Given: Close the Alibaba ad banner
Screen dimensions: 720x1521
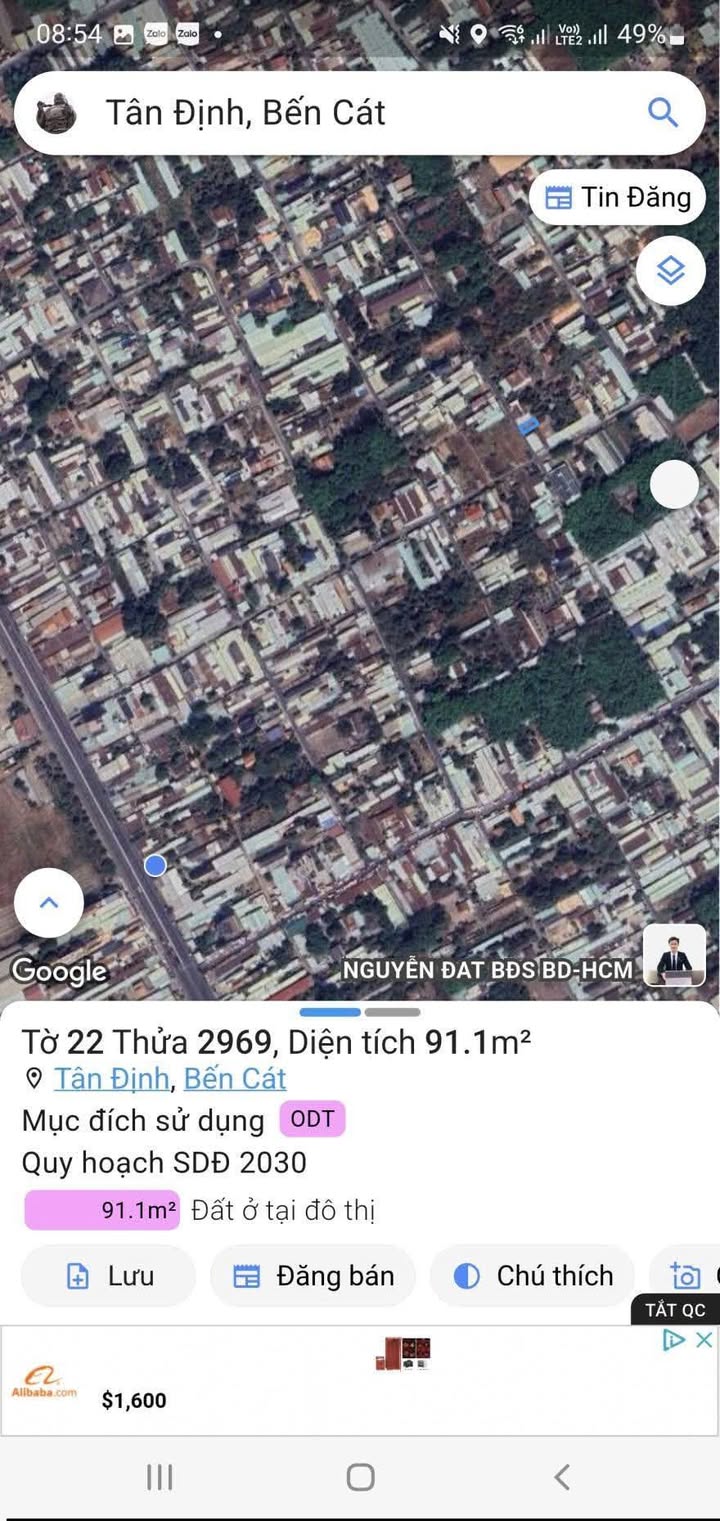Looking at the screenshot, I should pos(704,1340).
